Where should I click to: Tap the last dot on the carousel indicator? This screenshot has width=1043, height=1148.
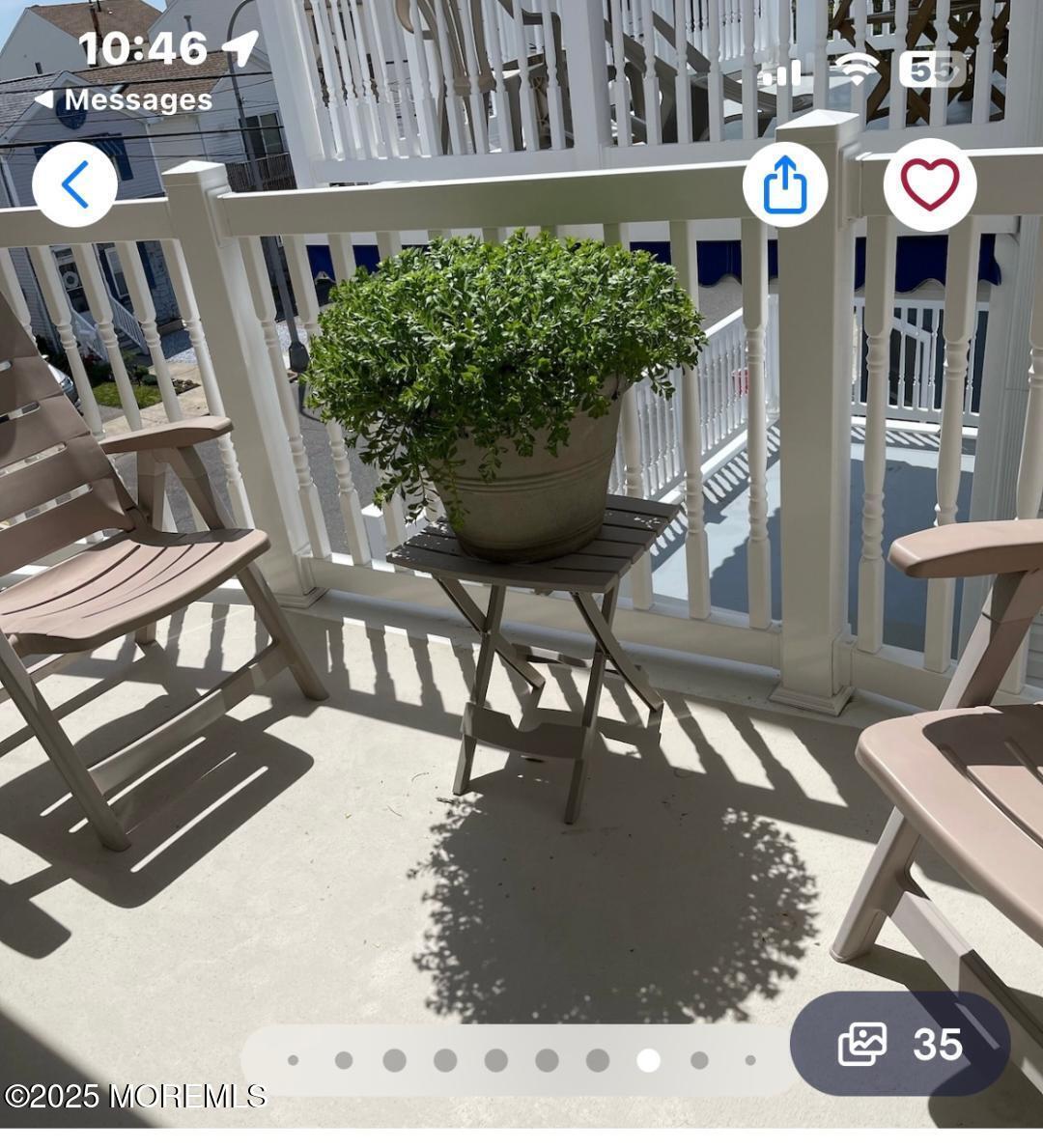(x=747, y=1062)
